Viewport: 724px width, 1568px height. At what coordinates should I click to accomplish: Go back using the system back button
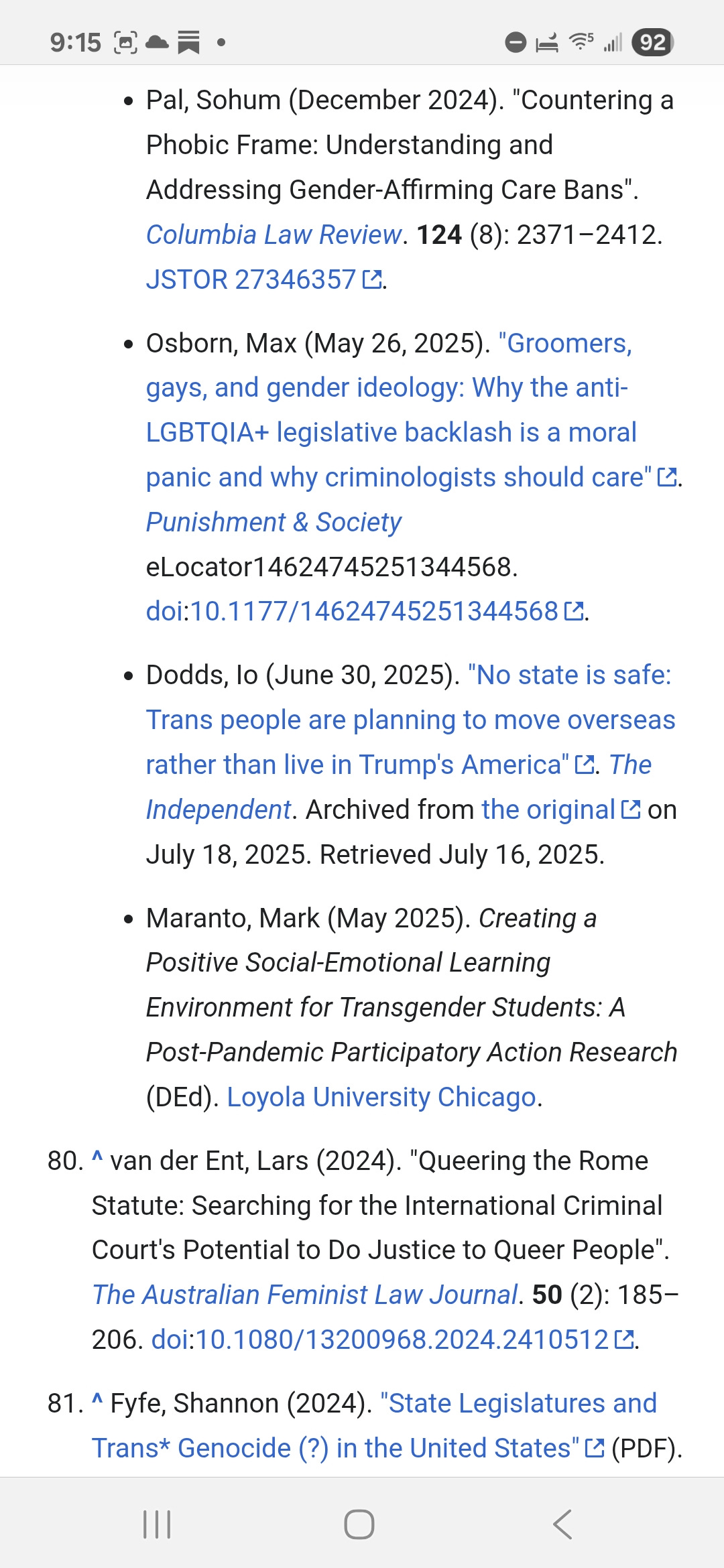point(562,1524)
